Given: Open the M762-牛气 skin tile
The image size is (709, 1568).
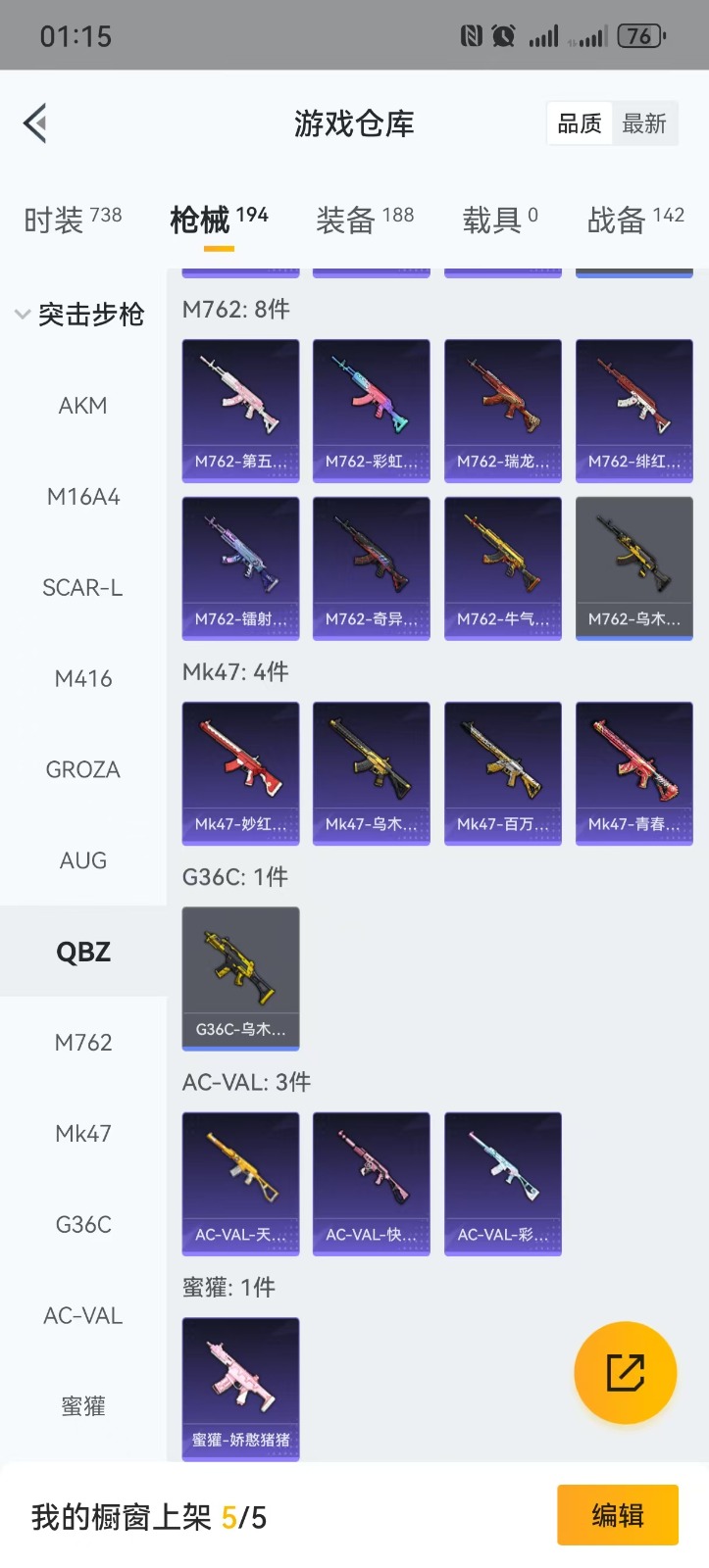Looking at the screenshot, I should click(502, 567).
